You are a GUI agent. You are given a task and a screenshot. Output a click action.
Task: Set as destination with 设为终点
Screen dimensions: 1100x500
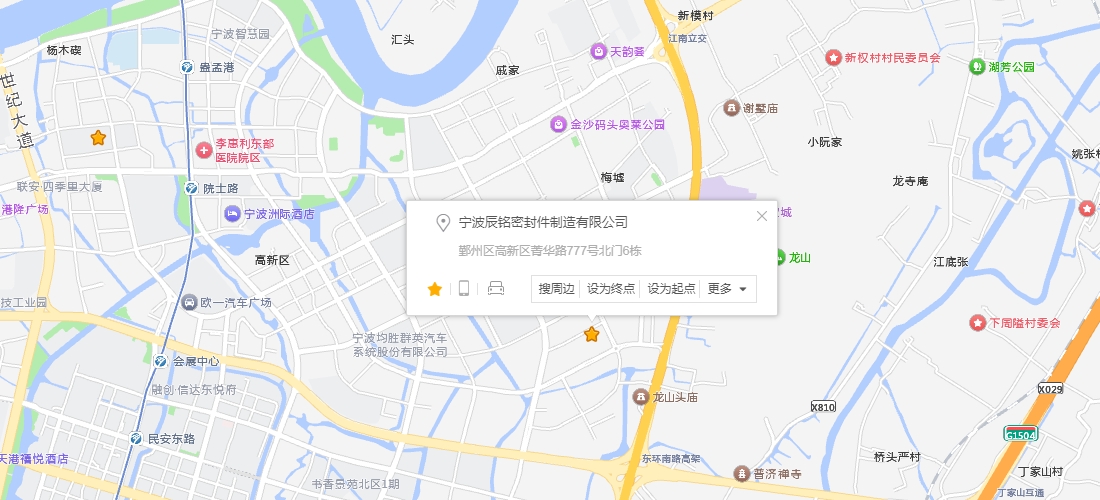pyautogui.click(x=610, y=289)
